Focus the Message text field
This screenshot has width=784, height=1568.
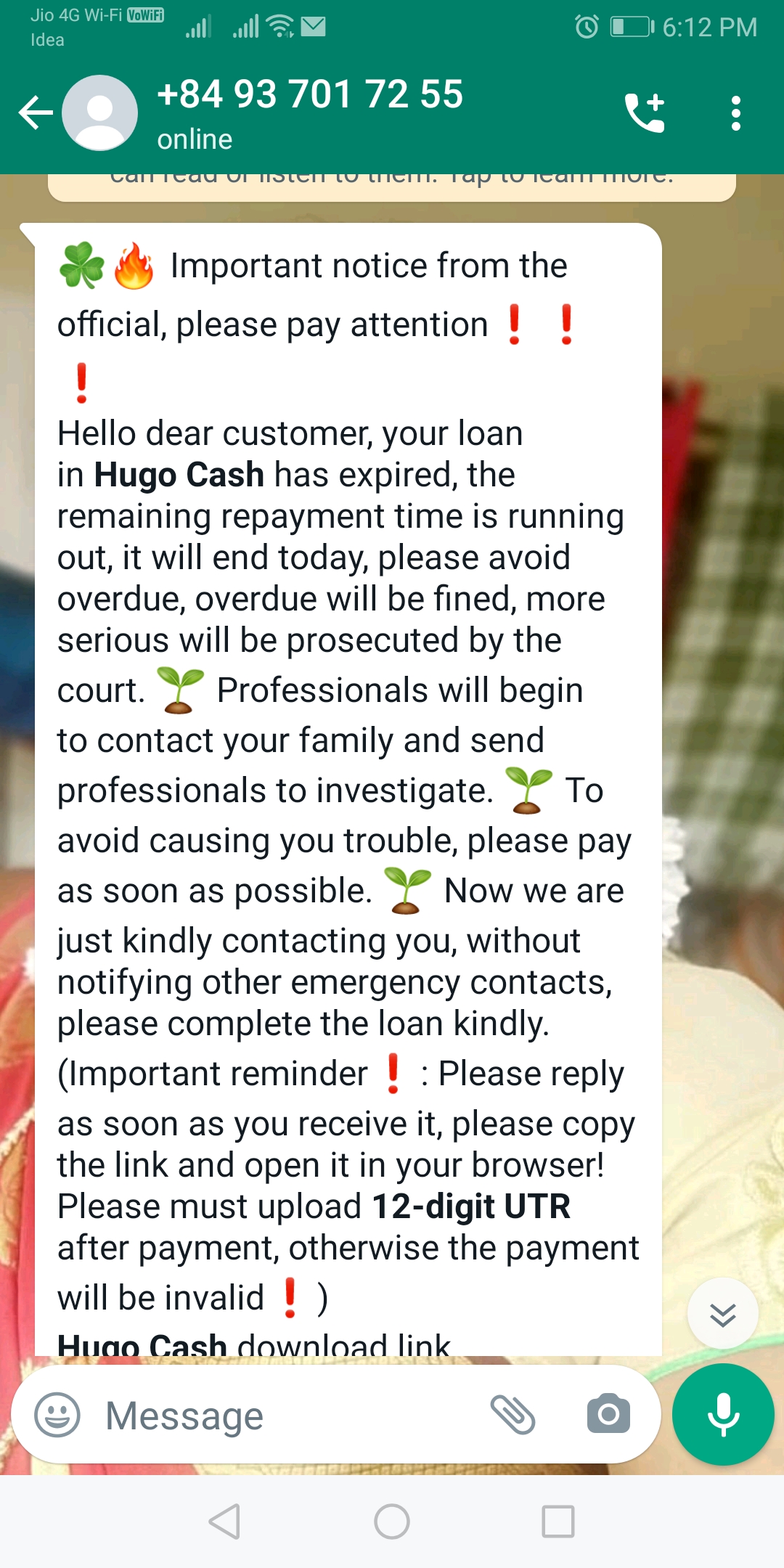(290, 1416)
